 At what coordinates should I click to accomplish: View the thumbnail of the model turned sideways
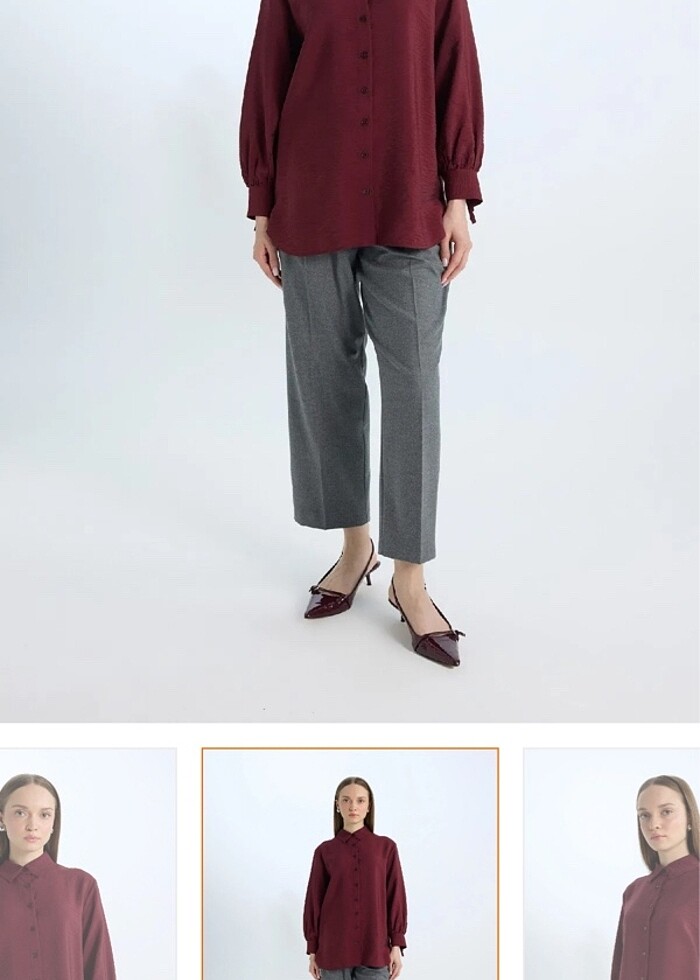click(x=612, y=864)
